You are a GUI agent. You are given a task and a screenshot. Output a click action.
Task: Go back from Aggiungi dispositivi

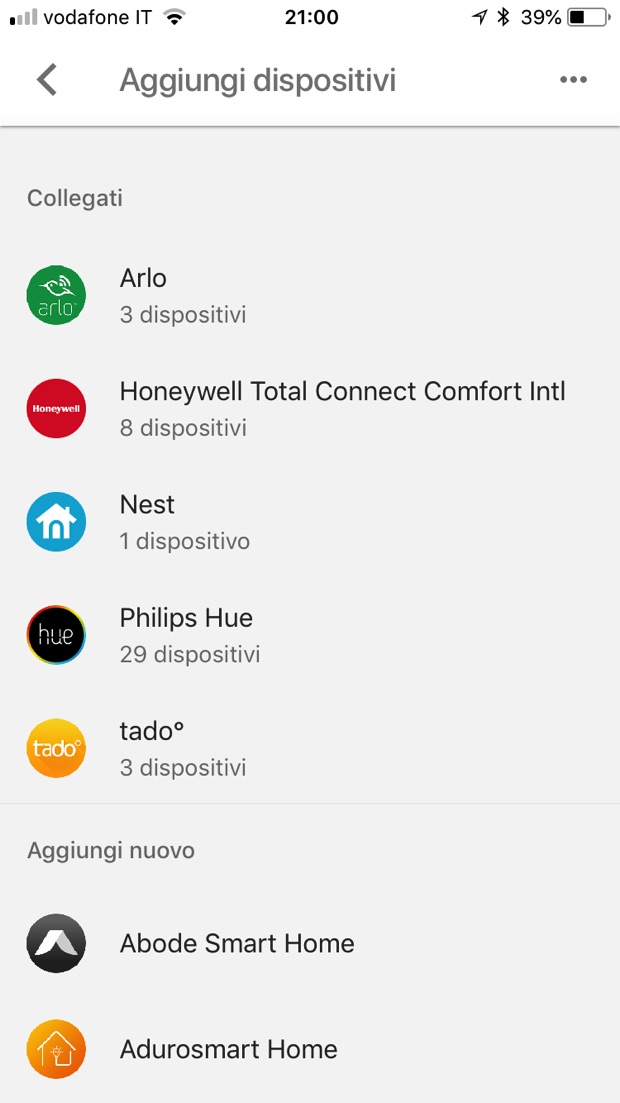coord(47,80)
